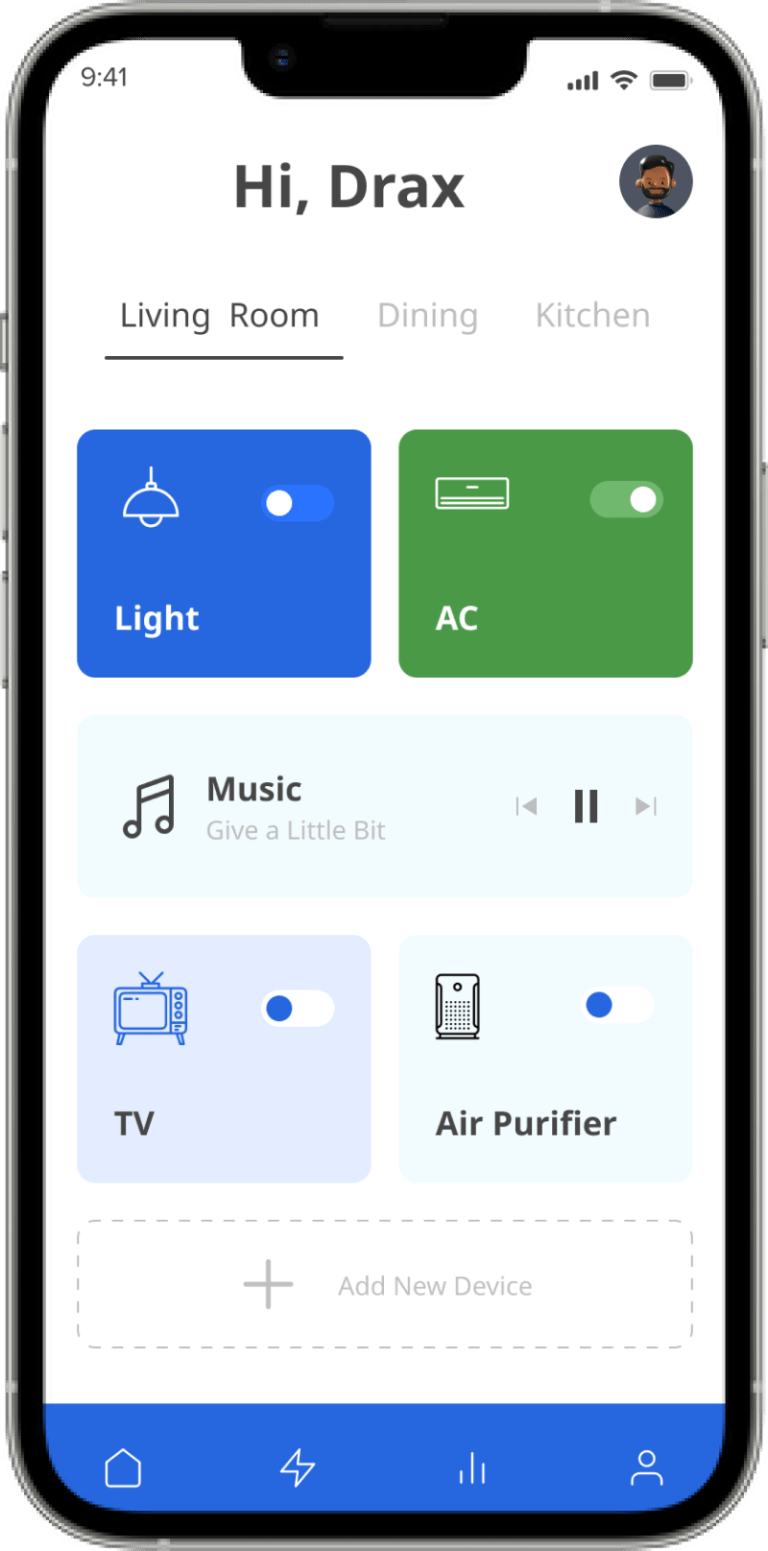Switch to the Kitchen tab
Screen dimensions: 768x1551
tap(592, 316)
